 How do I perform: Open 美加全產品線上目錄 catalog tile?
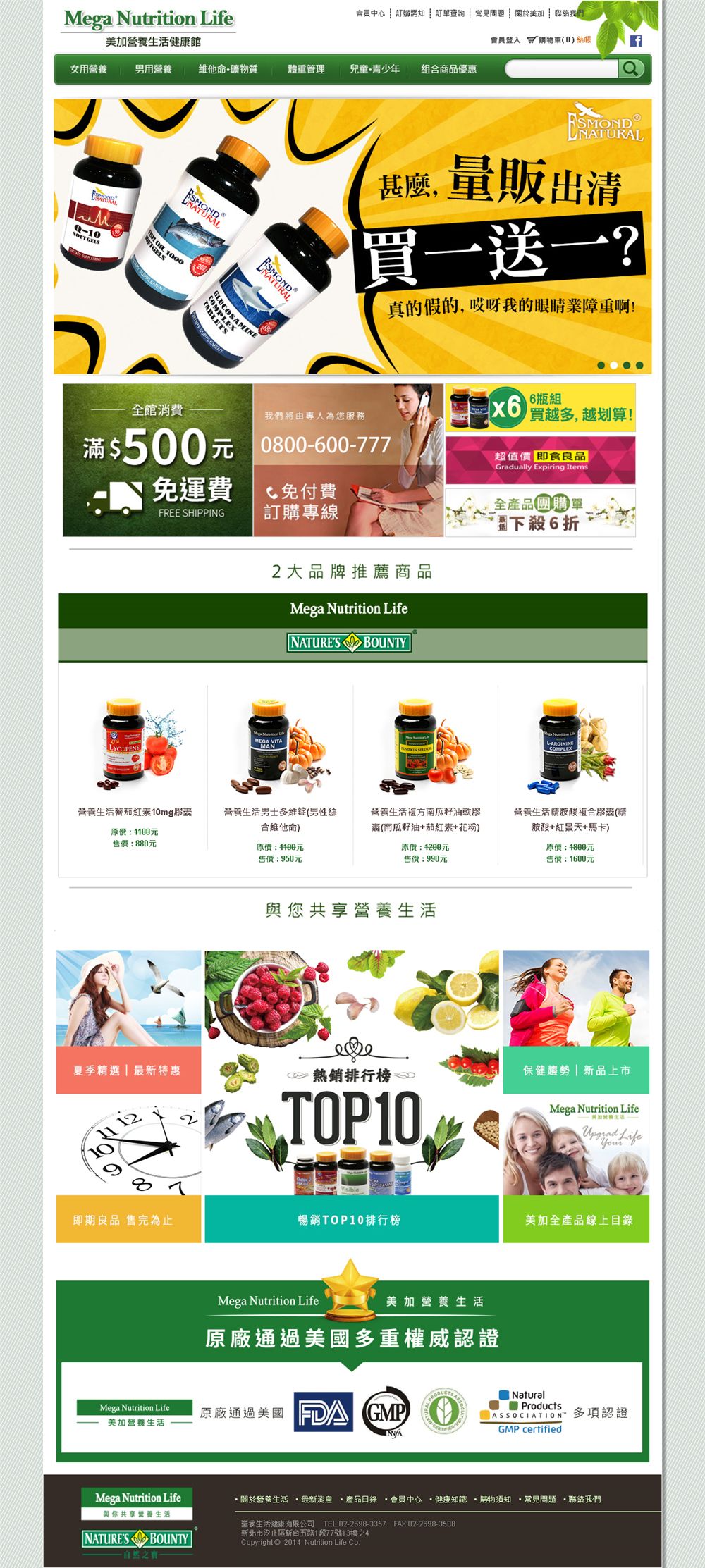click(576, 1220)
